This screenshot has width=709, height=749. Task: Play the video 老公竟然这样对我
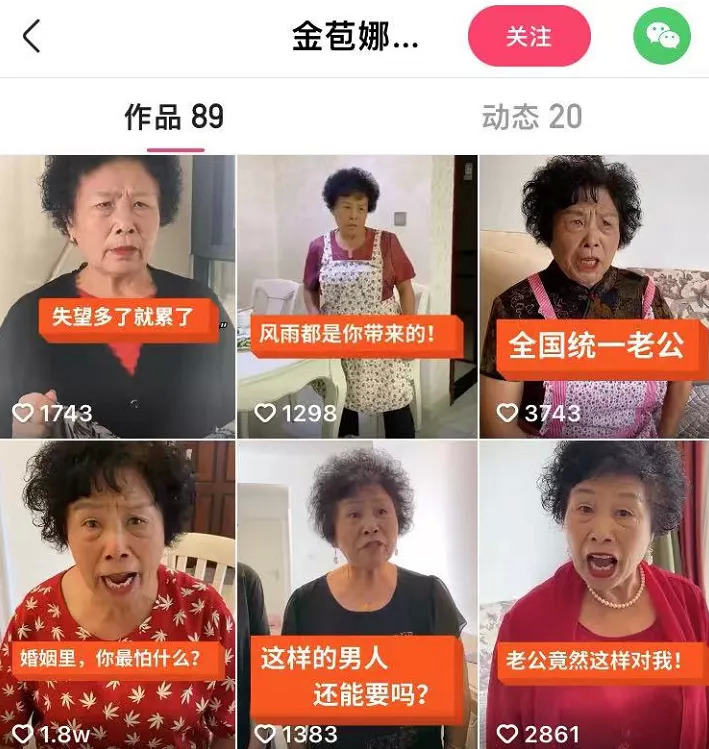594,594
